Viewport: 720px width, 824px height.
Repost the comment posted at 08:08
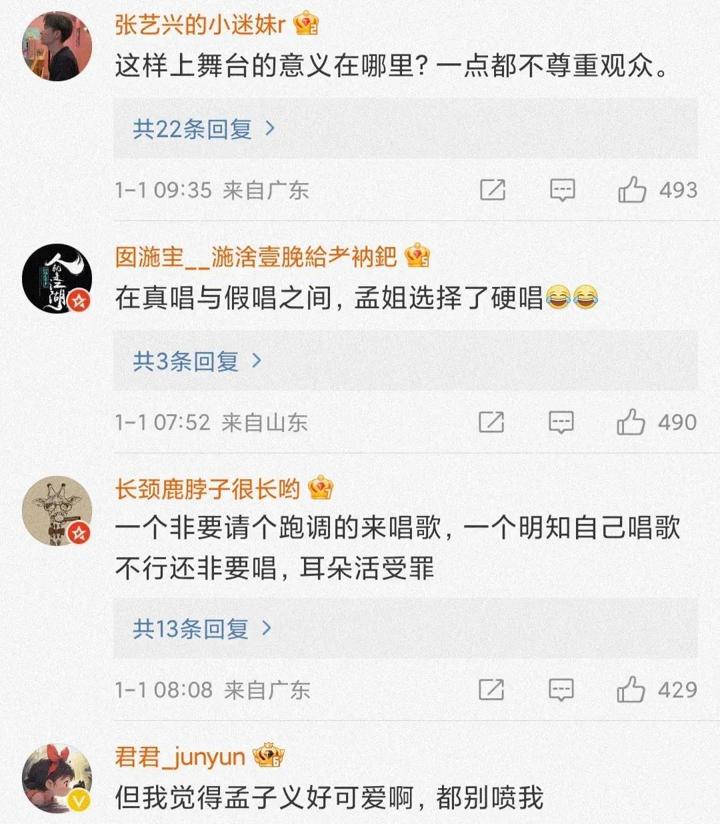pyautogui.click(x=492, y=689)
